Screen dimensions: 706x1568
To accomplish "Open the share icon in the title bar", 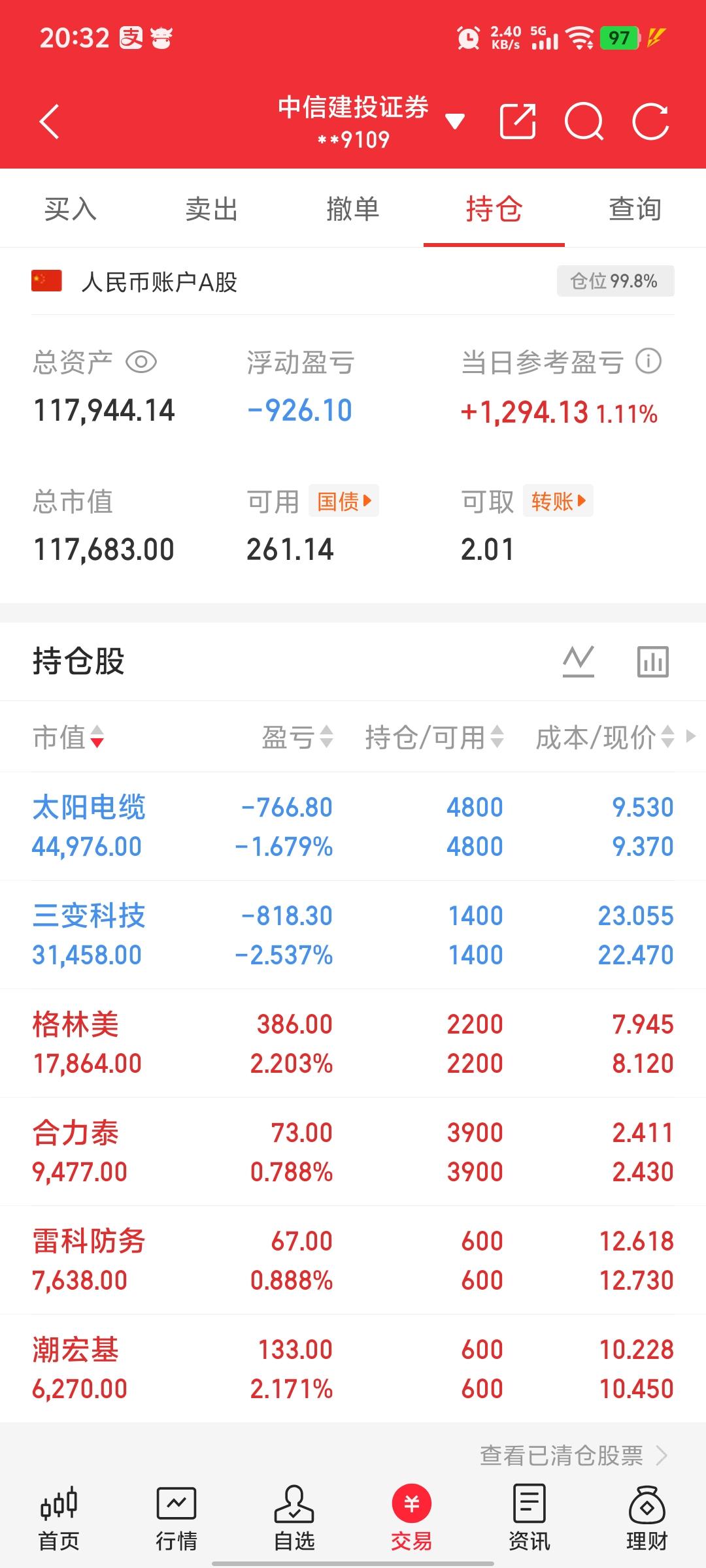I will (x=518, y=121).
